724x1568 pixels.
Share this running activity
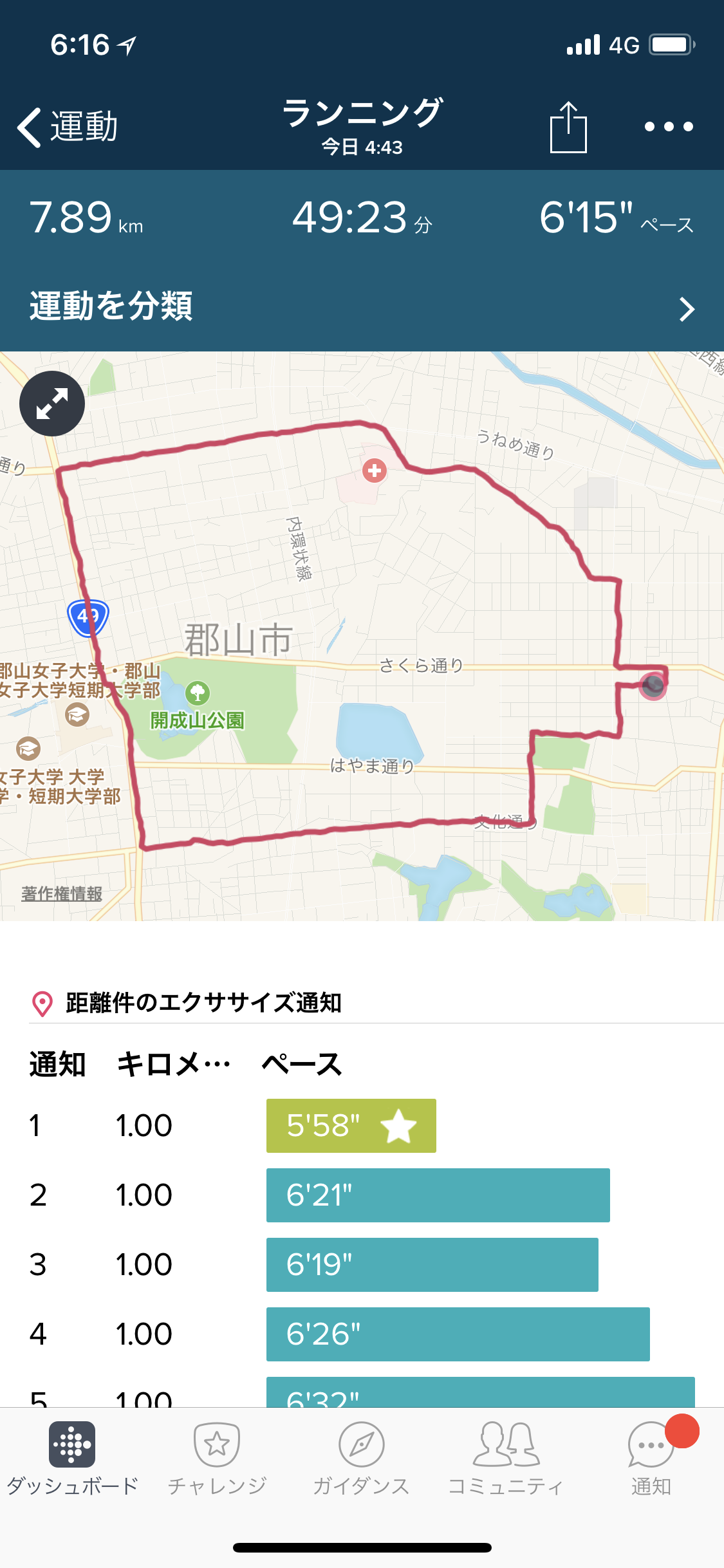point(568,127)
